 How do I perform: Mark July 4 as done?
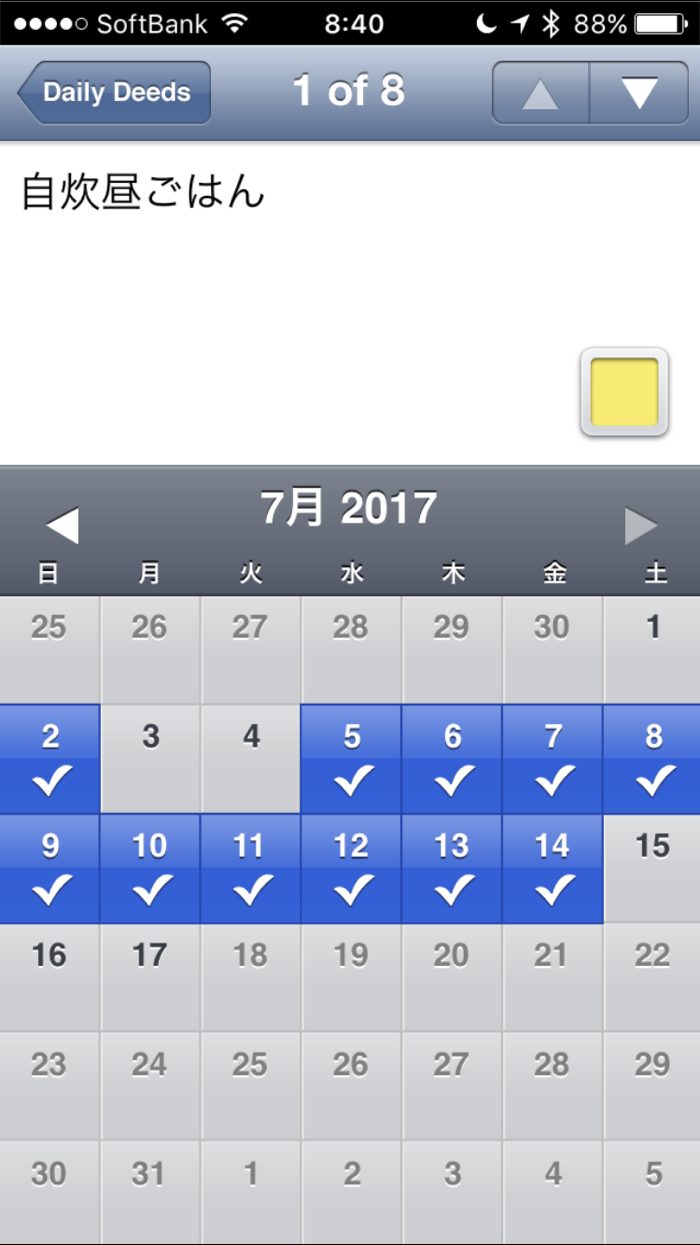251,759
